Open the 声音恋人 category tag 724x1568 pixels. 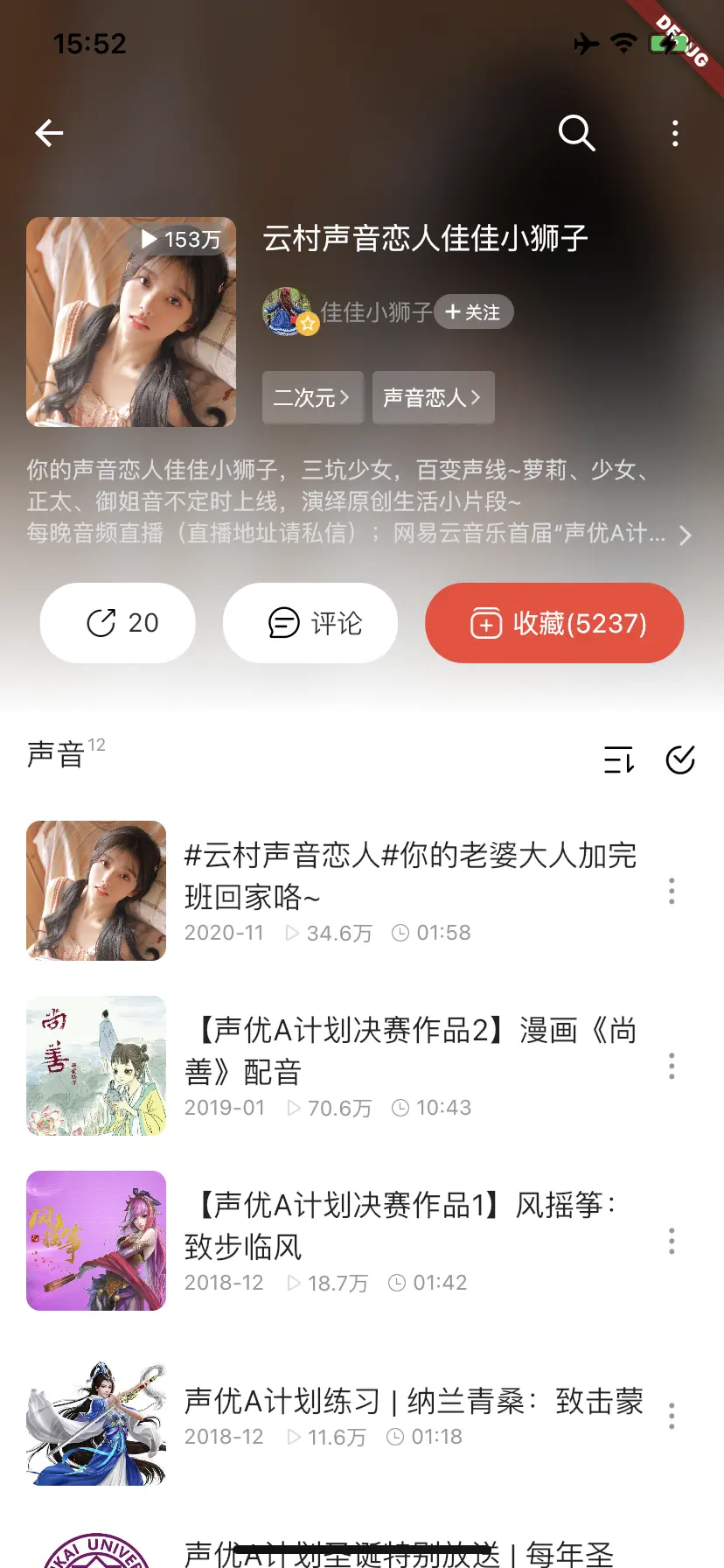[x=433, y=397]
